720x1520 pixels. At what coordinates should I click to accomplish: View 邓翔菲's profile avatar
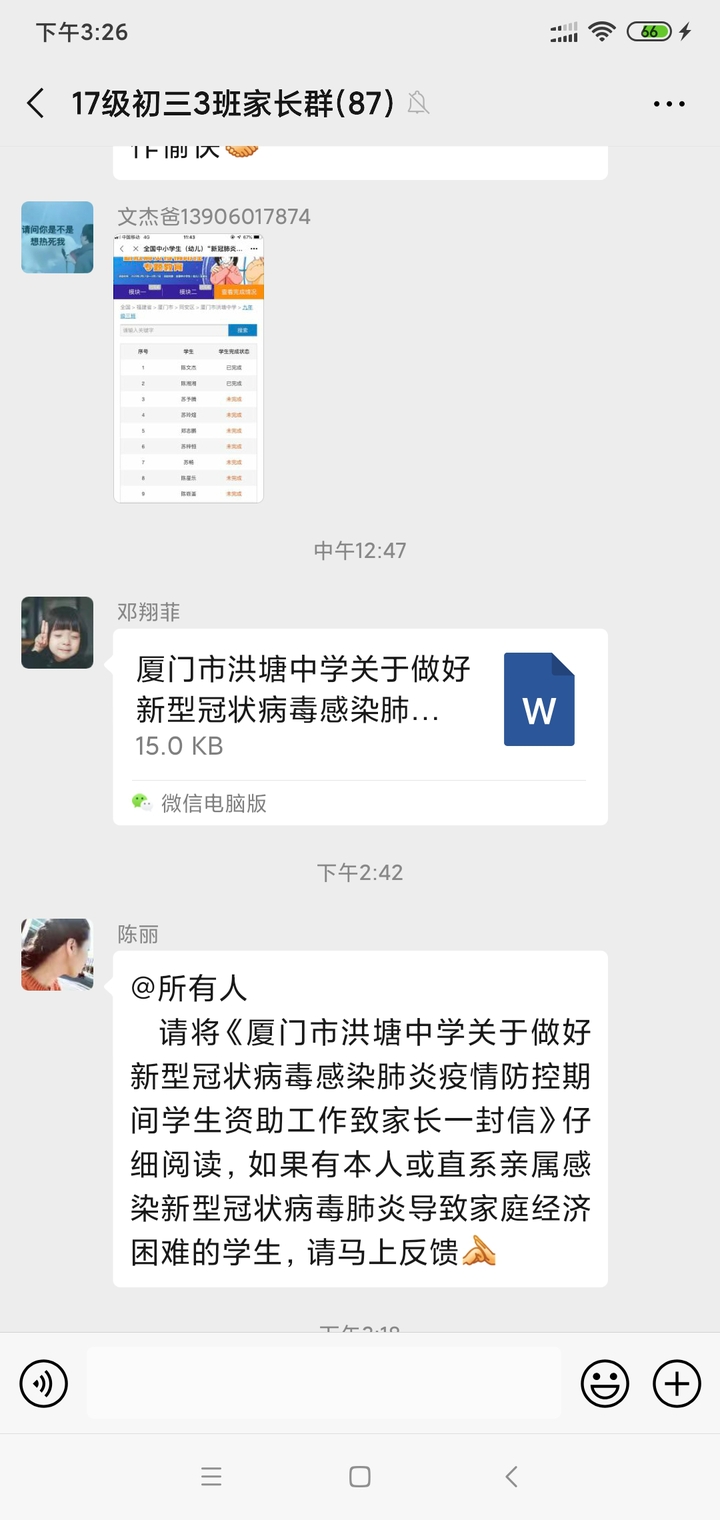pos(57,633)
